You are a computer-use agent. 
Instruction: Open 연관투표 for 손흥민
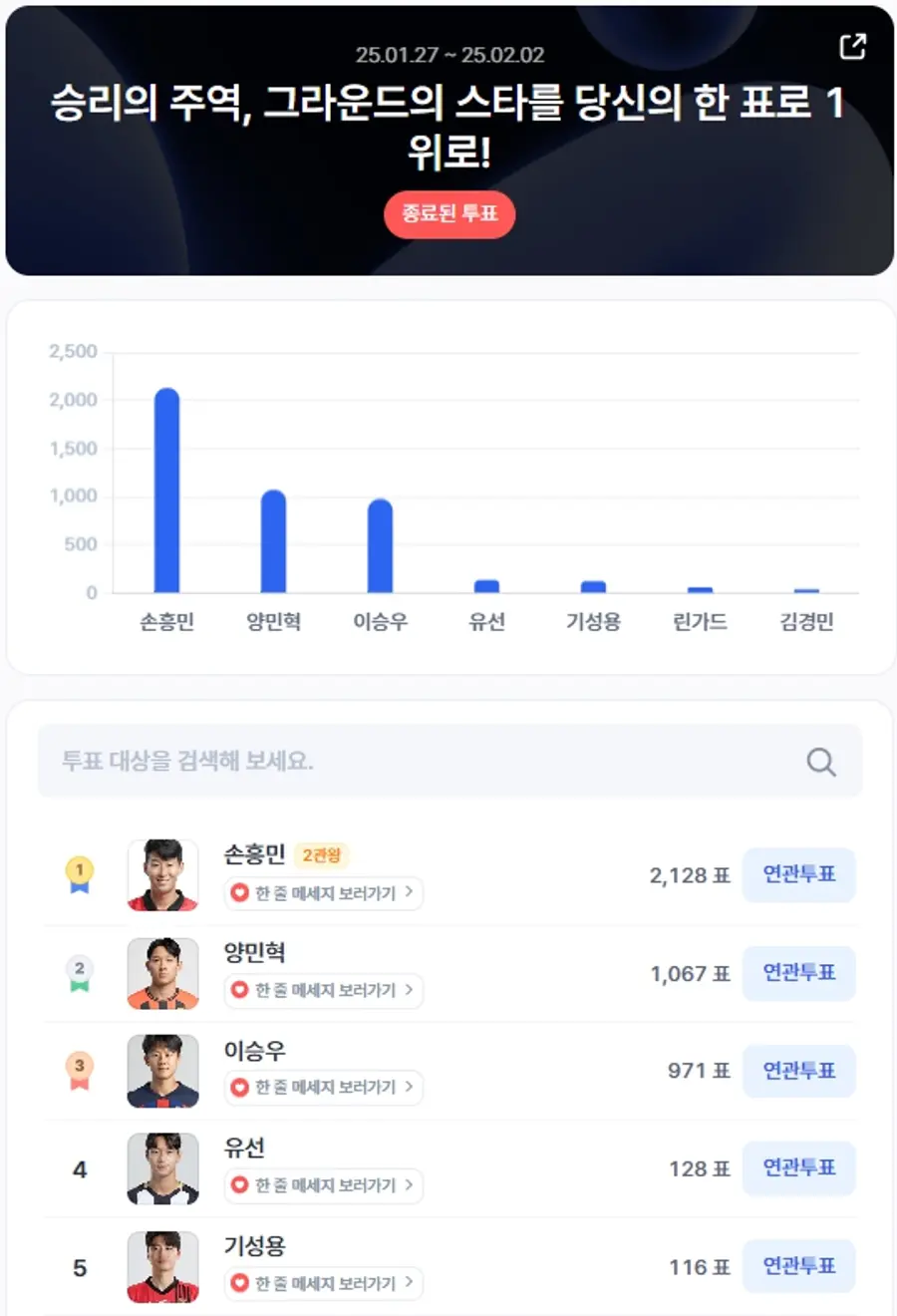pos(799,875)
